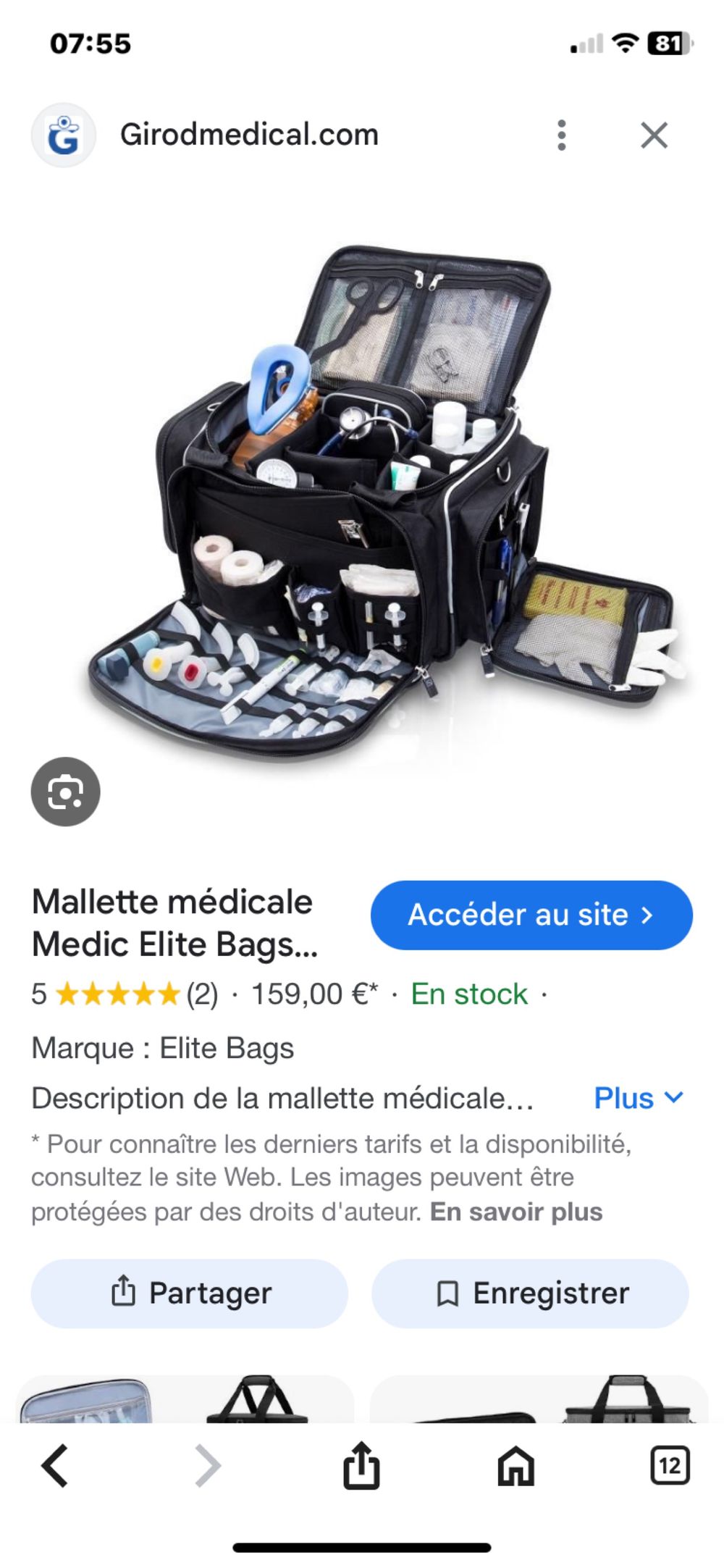724x1568 pixels.
Task: Close the Girodmedical product panel
Action: click(654, 135)
